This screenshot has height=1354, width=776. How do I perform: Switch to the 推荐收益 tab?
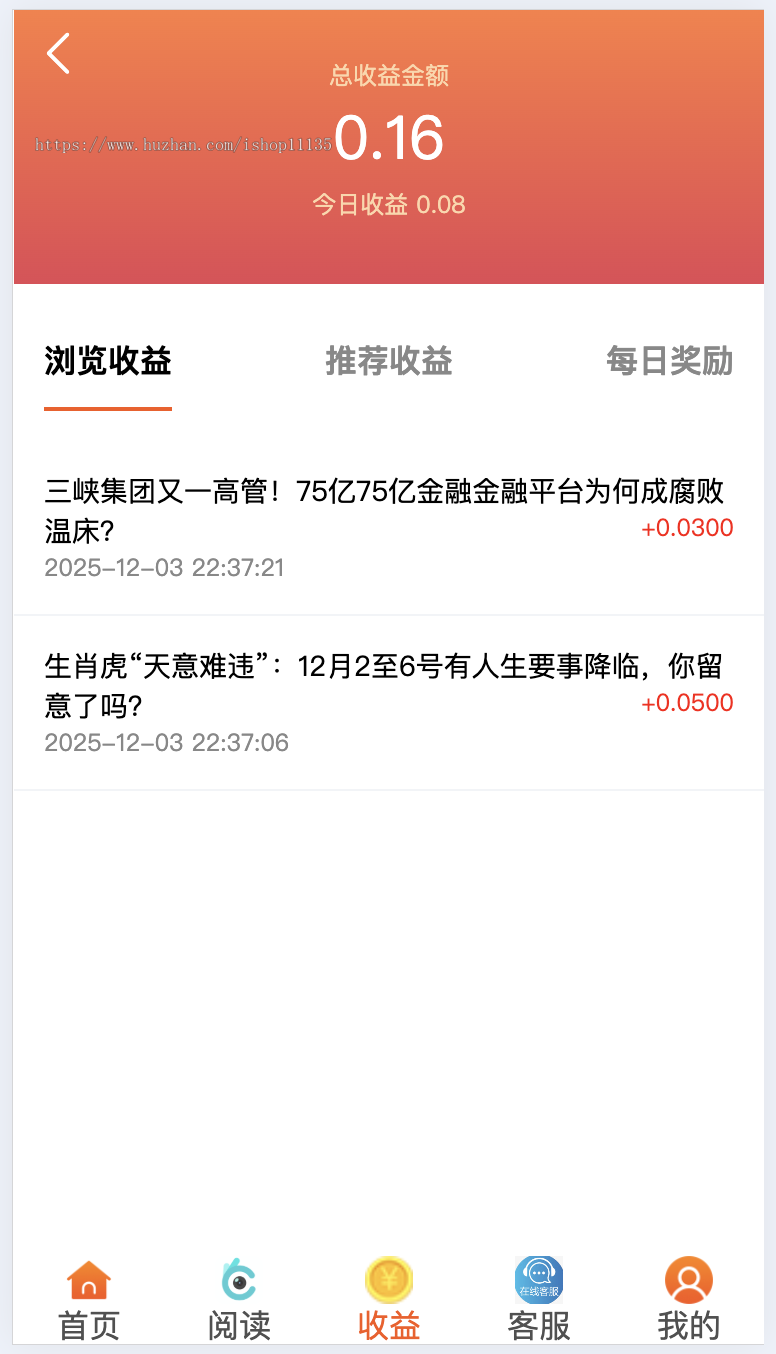pos(388,362)
